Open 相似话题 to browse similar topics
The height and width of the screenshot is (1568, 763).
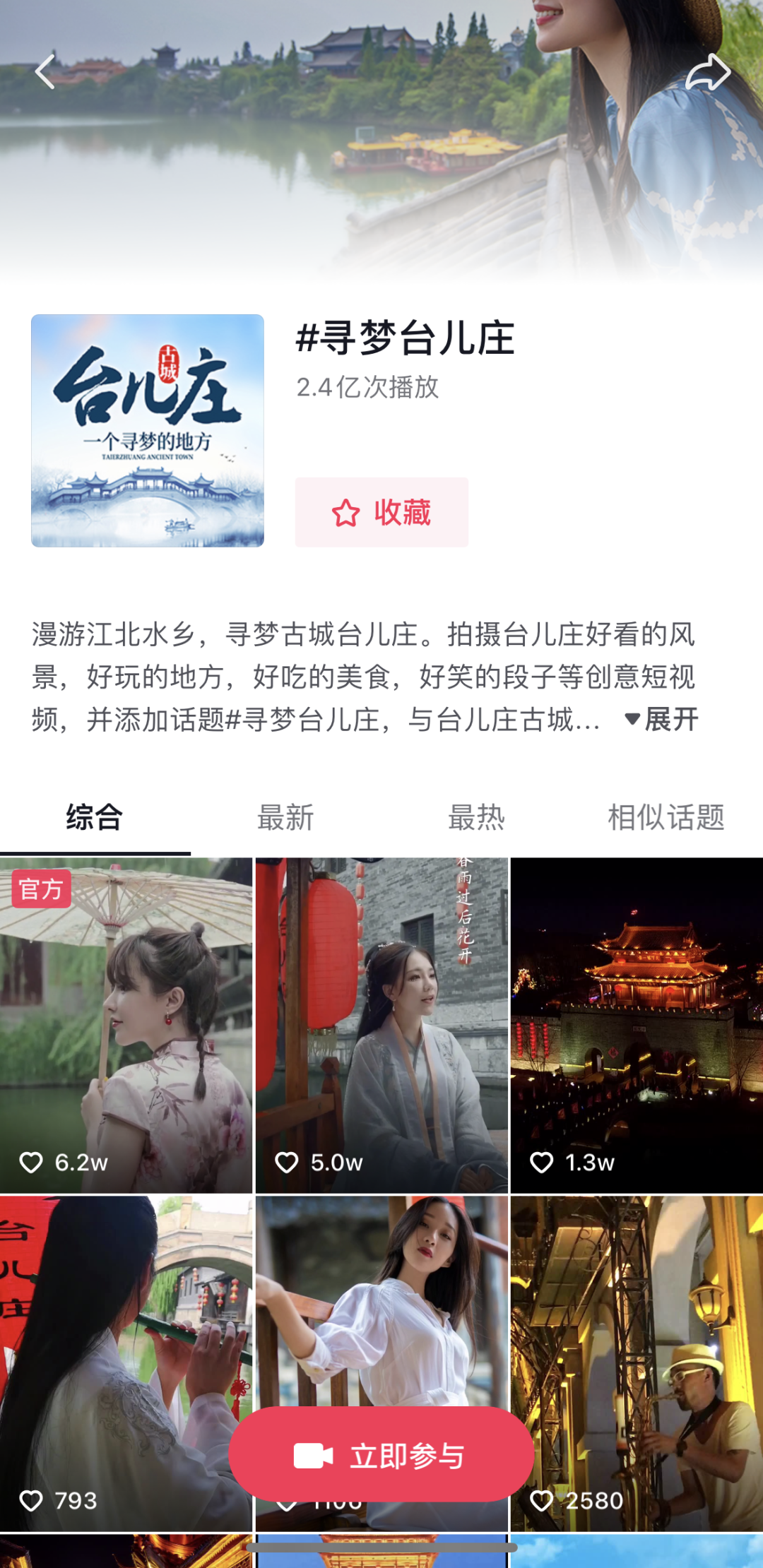(665, 816)
